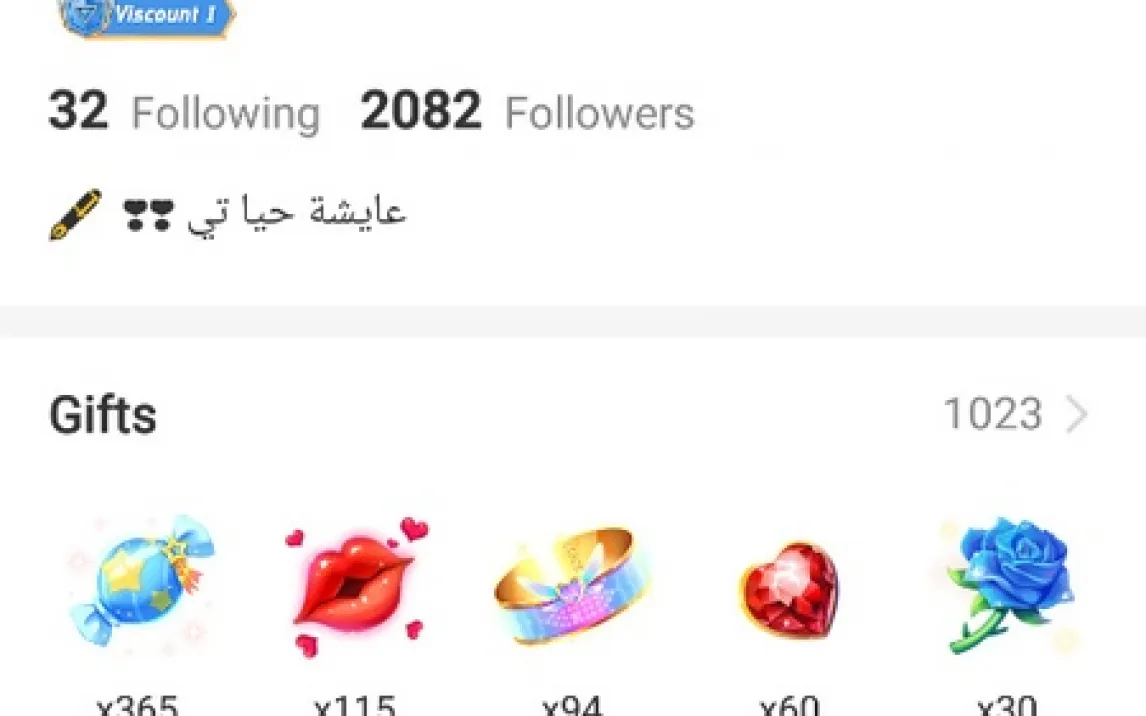Select the blue rose gift
This screenshot has height=716, width=1146.
(x=1009, y=584)
